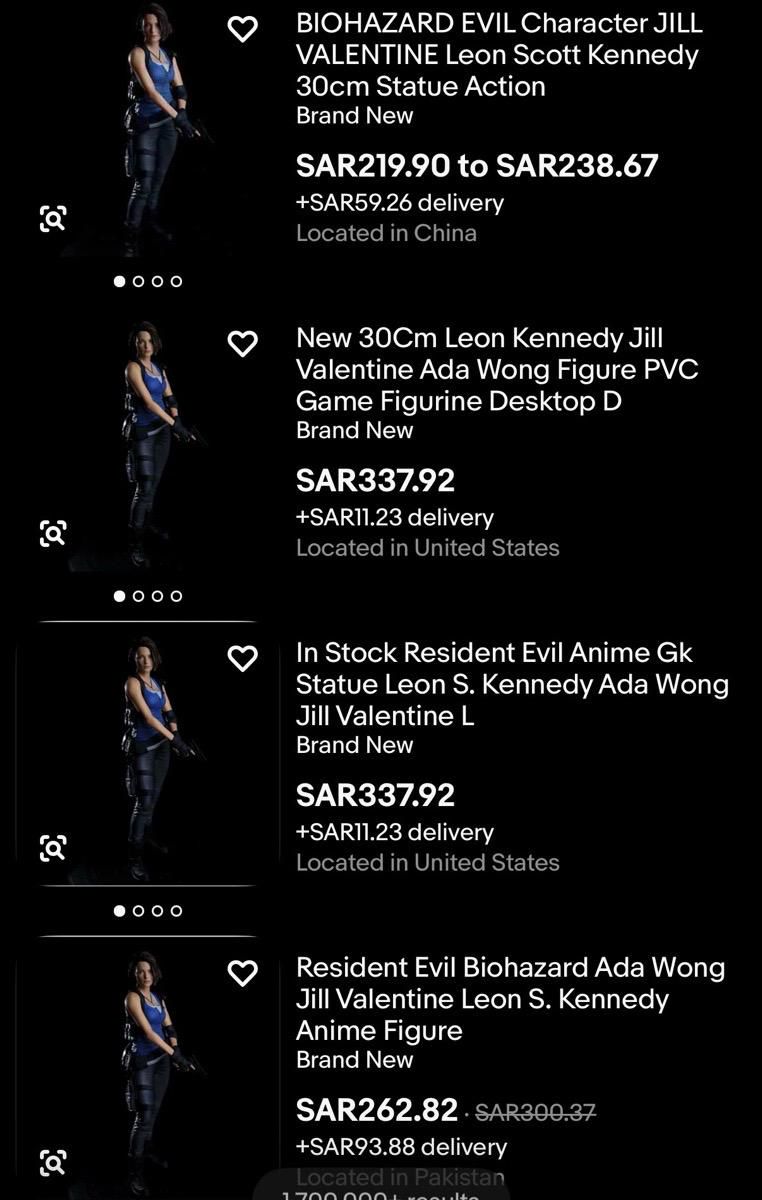Open In Stock Resident Evil Anime Gk Statue listing

(512, 684)
